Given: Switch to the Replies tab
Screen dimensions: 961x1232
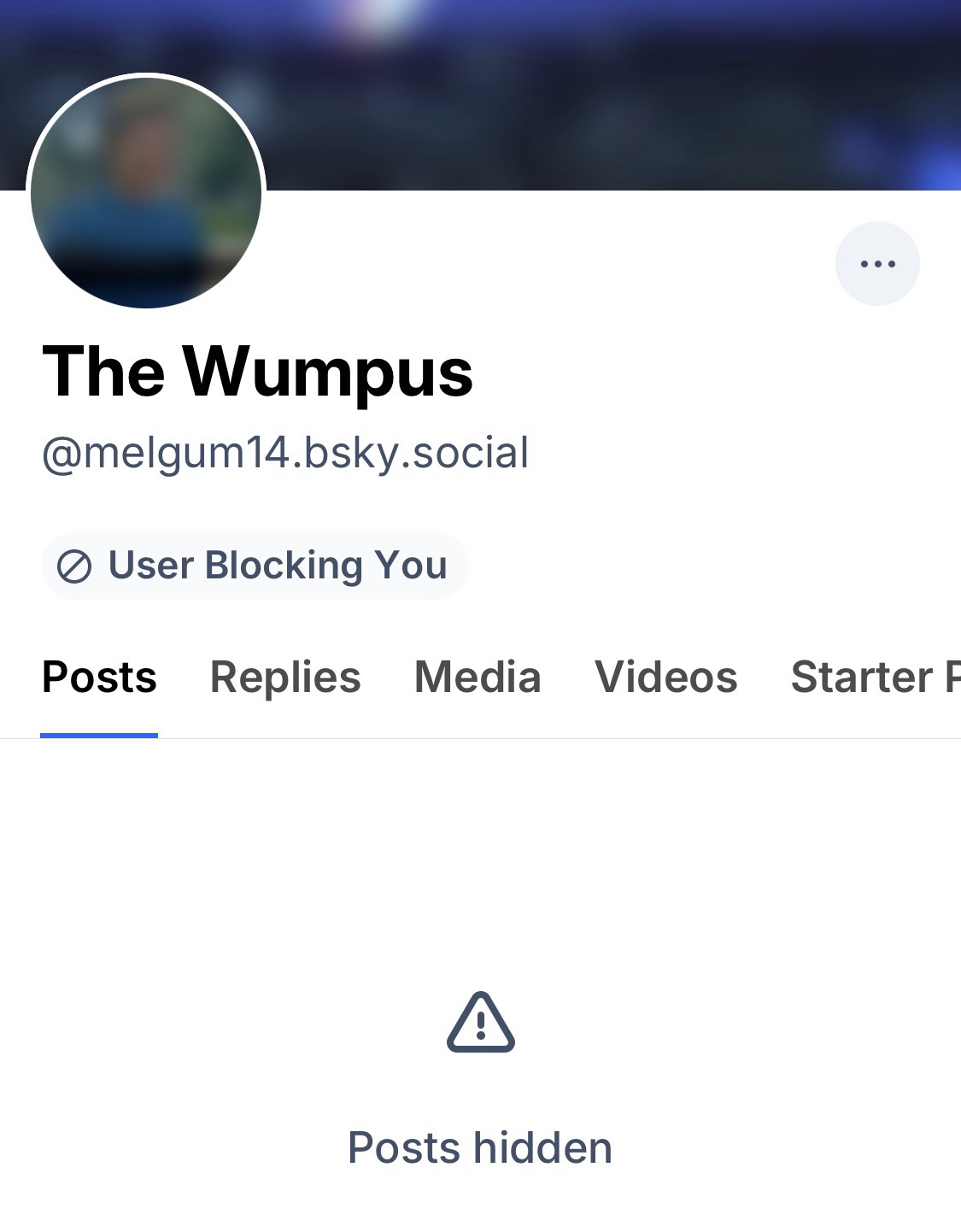Looking at the screenshot, I should click(x=285, y=678).
